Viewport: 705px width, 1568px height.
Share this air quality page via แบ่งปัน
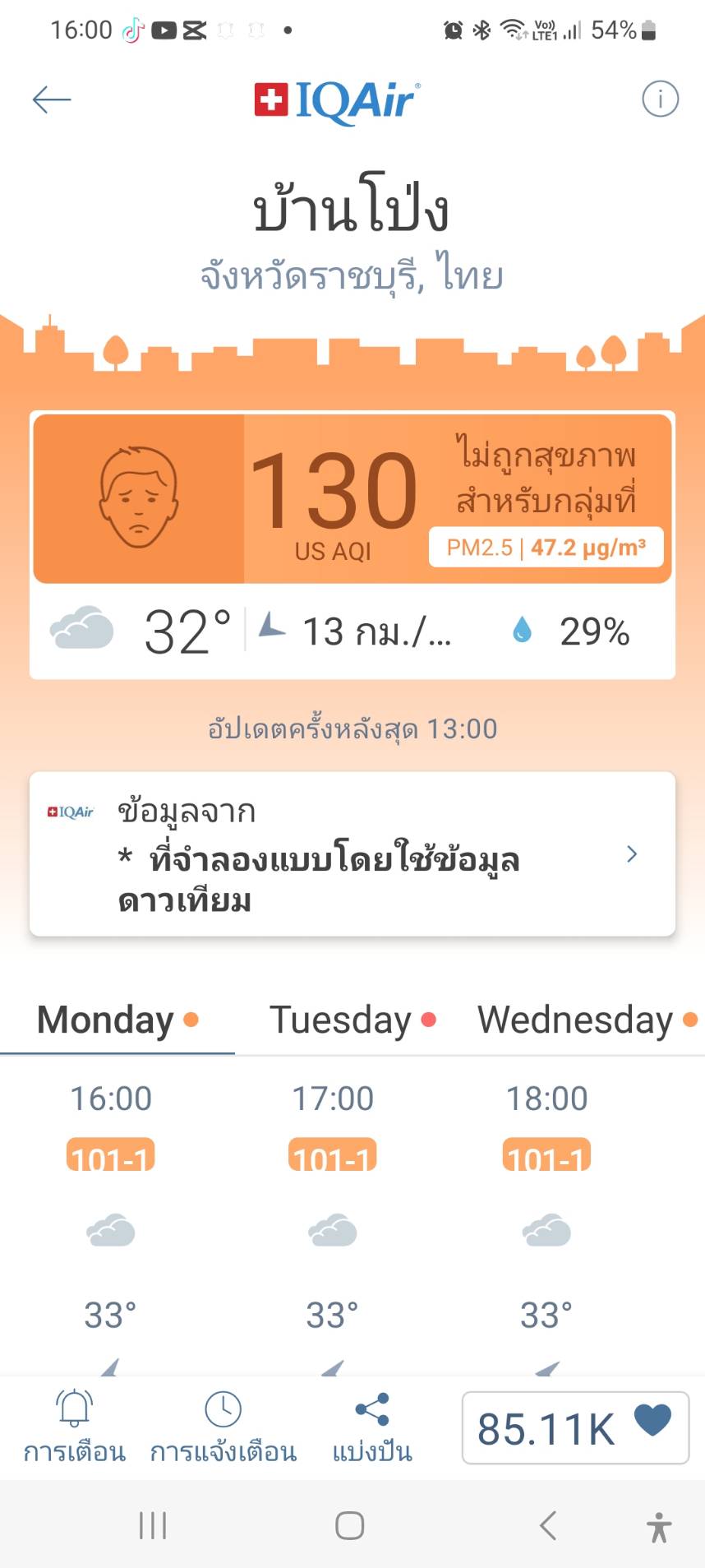point(372,1427)
